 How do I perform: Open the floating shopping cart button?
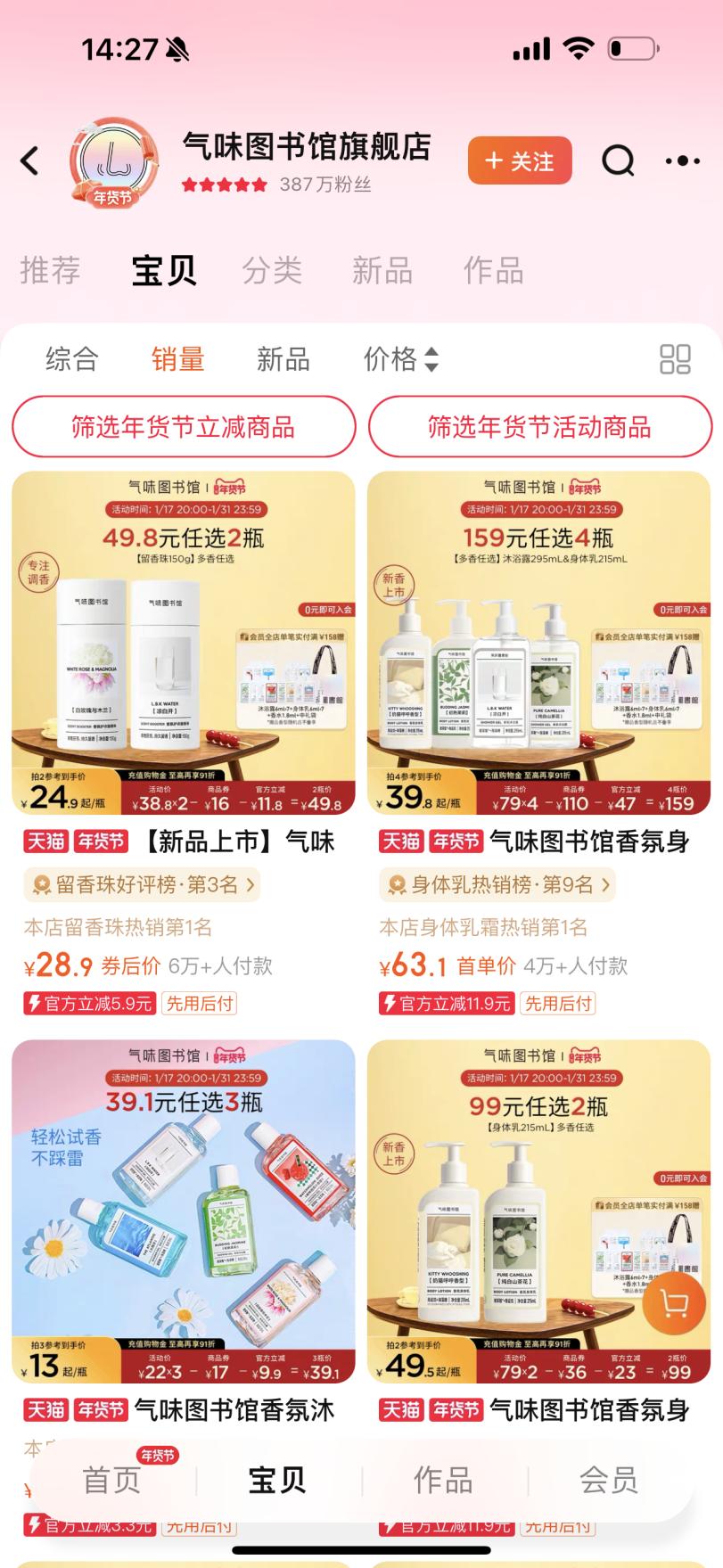(674, 1304)
